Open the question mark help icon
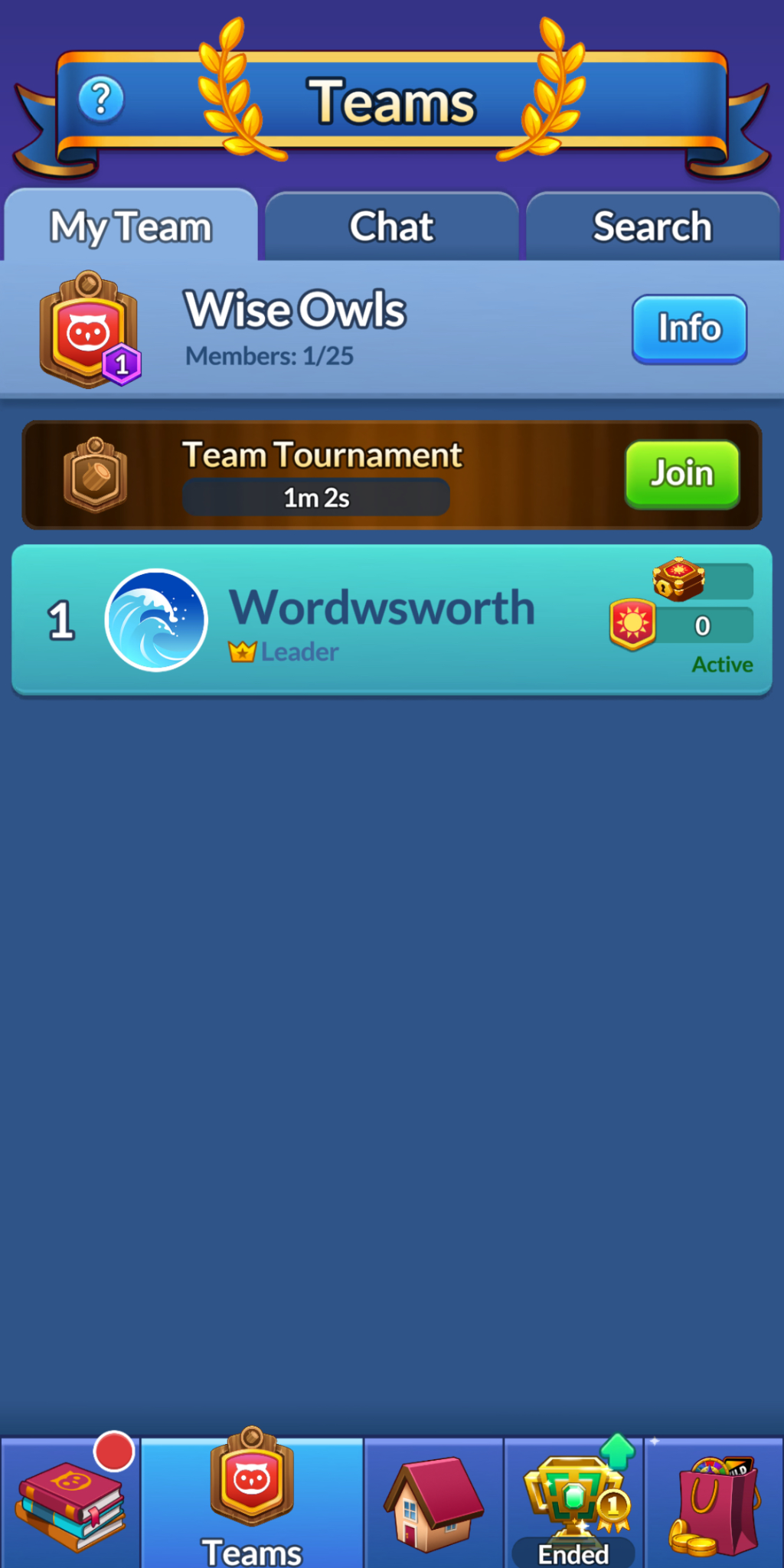 [x=101, y=100]
